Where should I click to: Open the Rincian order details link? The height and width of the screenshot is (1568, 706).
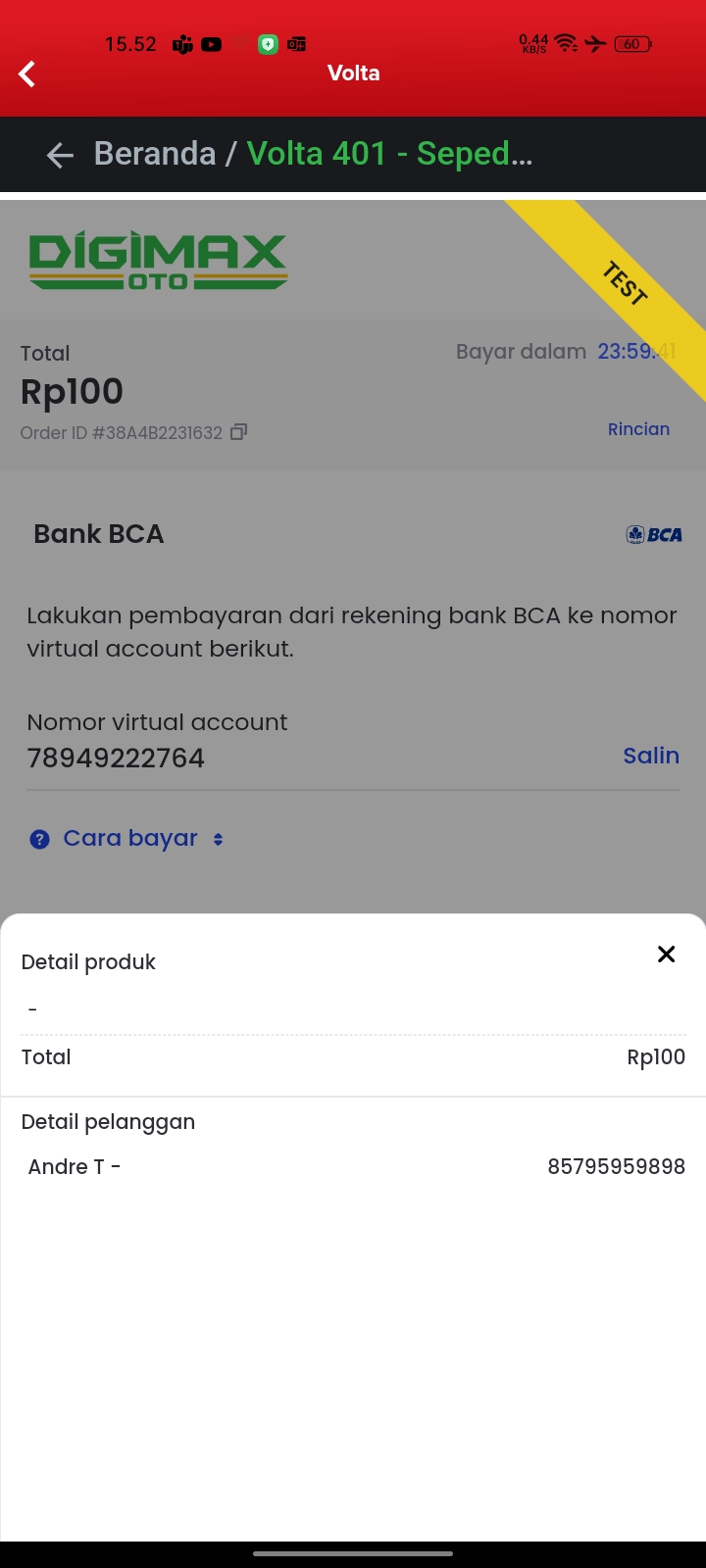tap(638, 429)
